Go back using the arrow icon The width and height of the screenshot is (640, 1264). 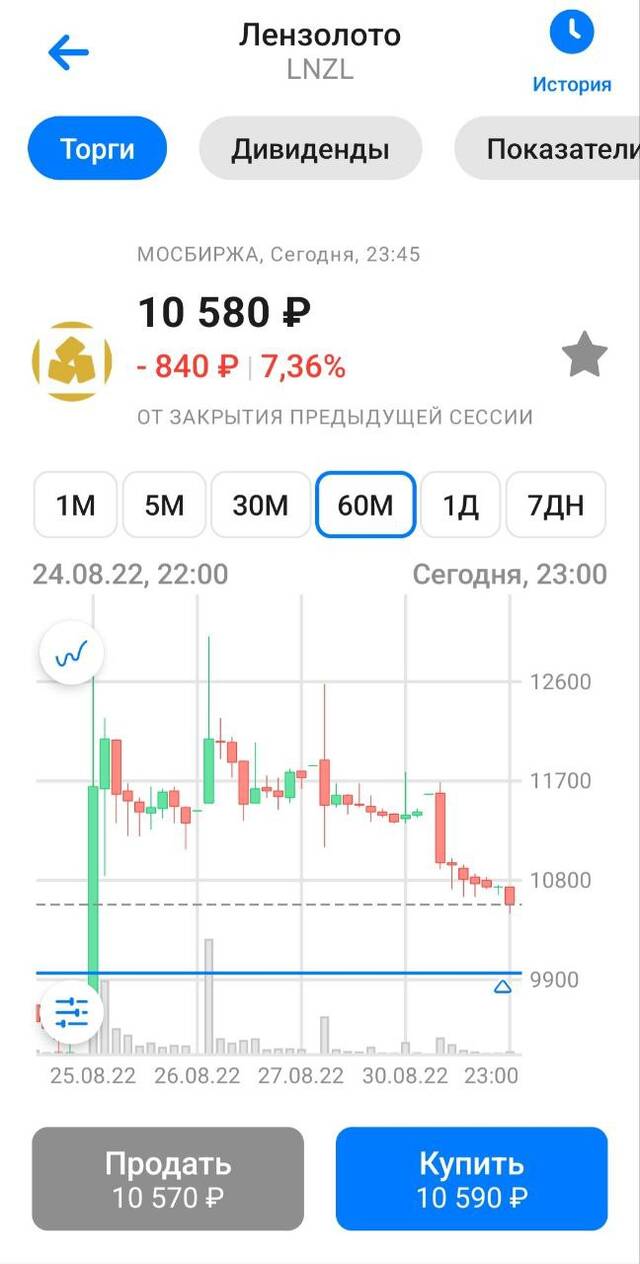coord(68,53)
